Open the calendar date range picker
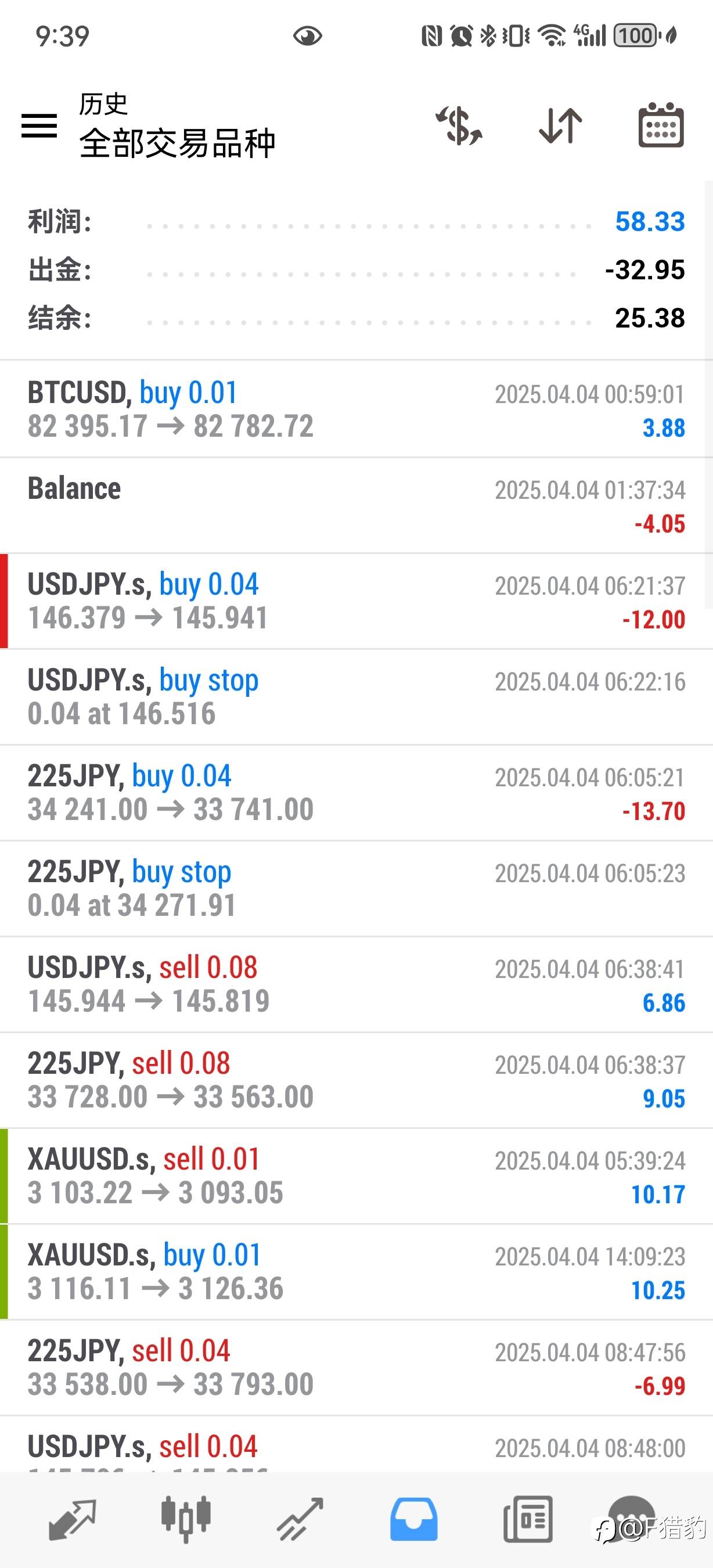Screen dimensions: 713x1568 click(x=661, y=126)
